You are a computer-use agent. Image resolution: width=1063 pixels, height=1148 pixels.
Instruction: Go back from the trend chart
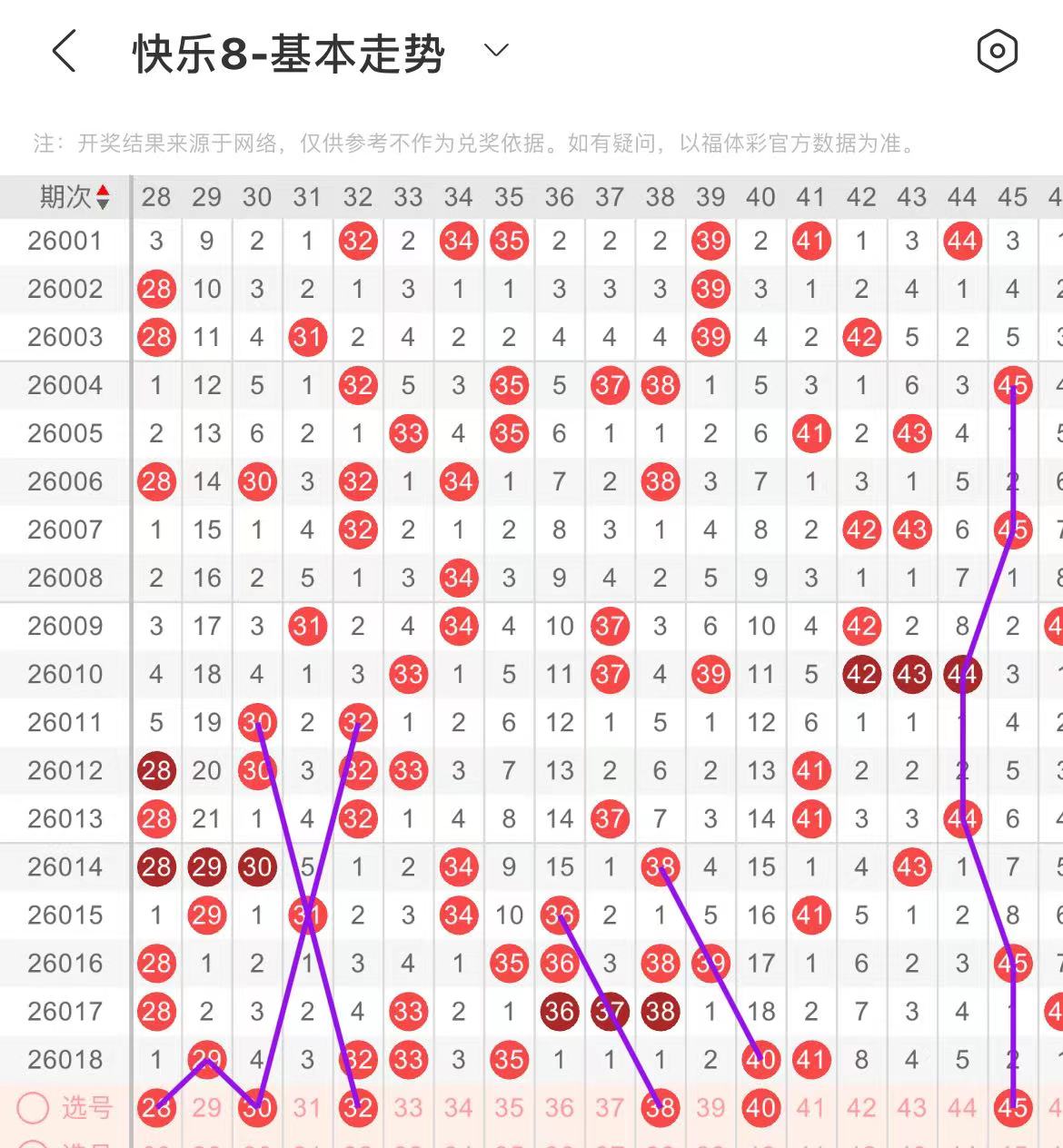point(64,51)
